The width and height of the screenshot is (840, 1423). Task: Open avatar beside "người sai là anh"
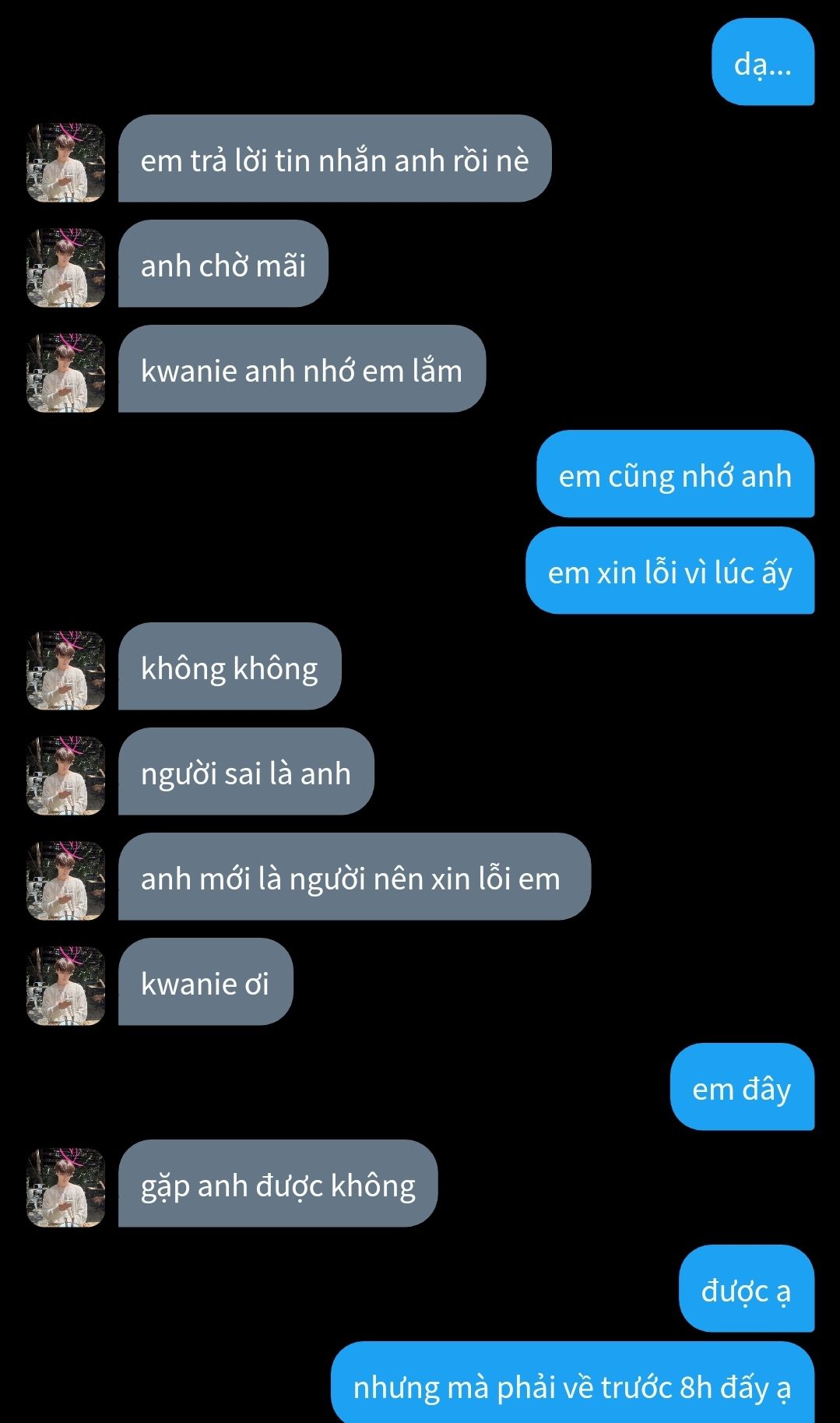(66, 775)
